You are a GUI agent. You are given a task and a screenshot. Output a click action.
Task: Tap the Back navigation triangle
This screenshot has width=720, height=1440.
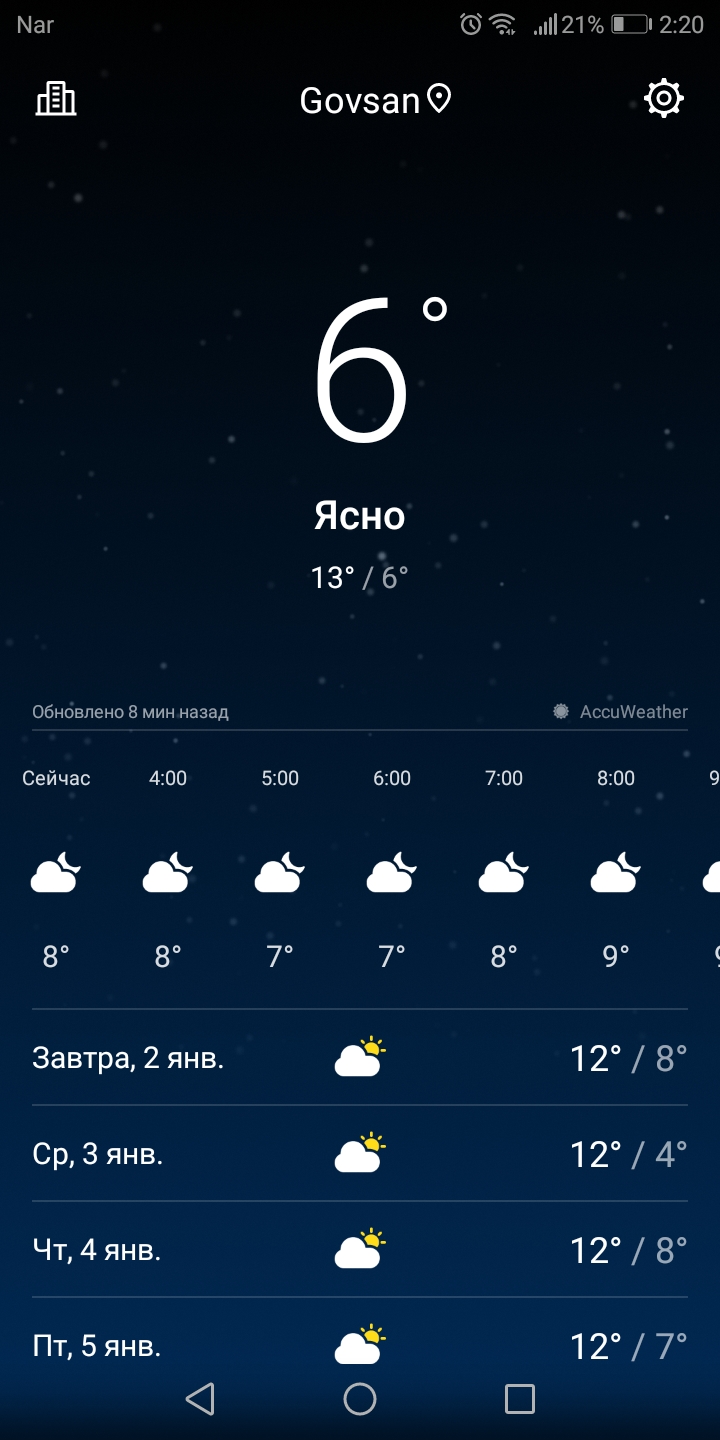point(200,1399)
